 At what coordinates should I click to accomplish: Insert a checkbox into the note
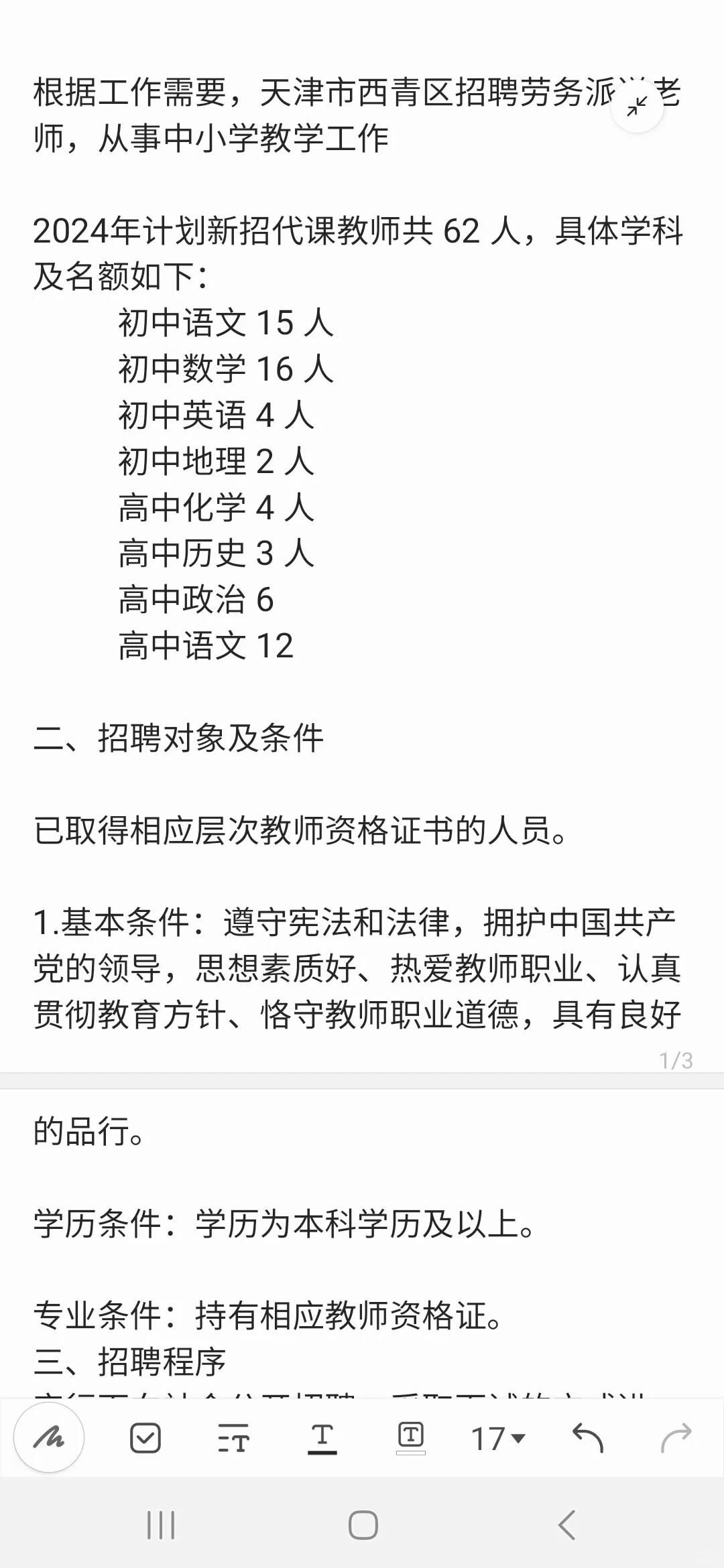point(145,1438)
